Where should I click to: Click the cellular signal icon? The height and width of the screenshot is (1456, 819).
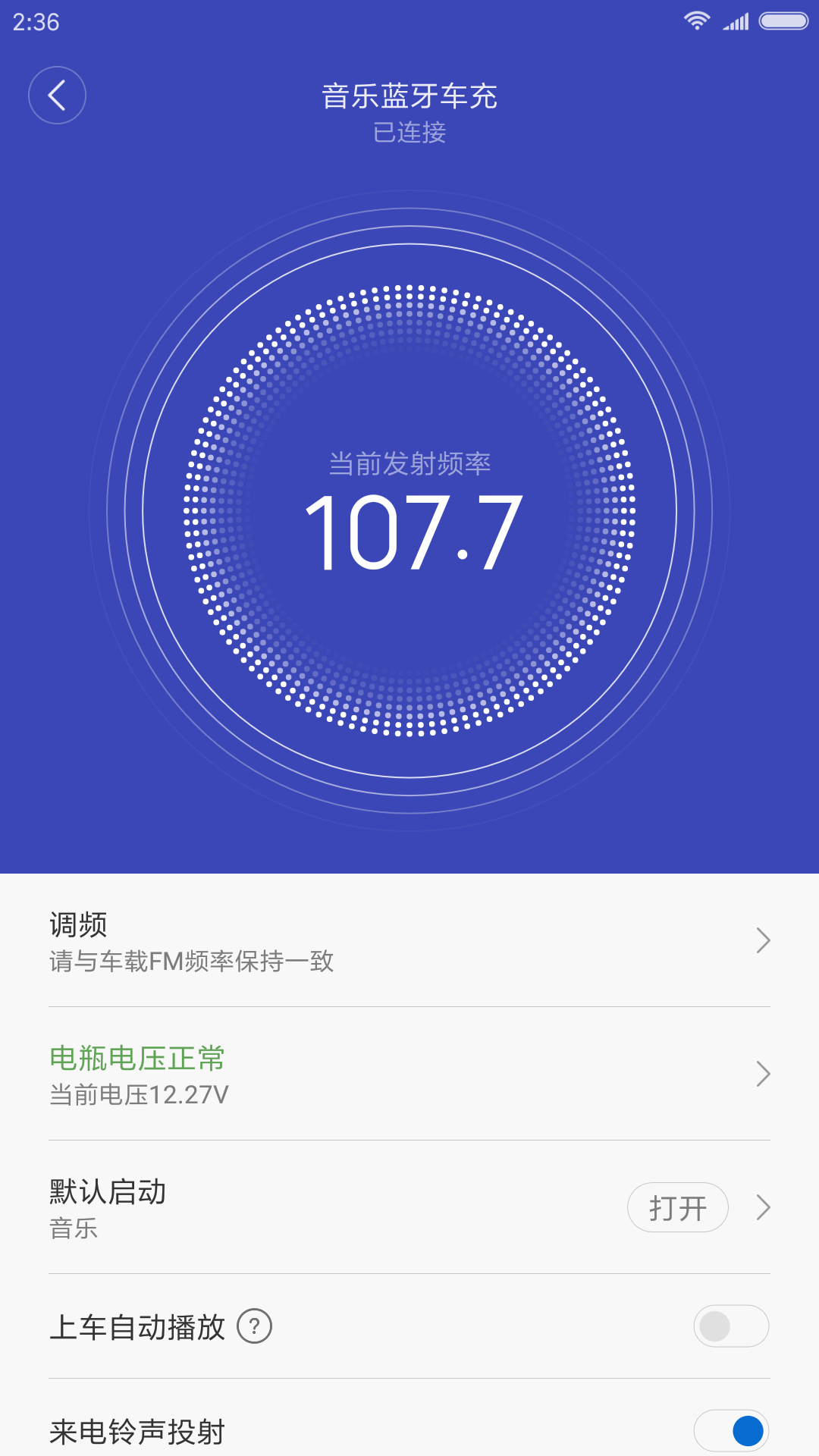(737, 20)
